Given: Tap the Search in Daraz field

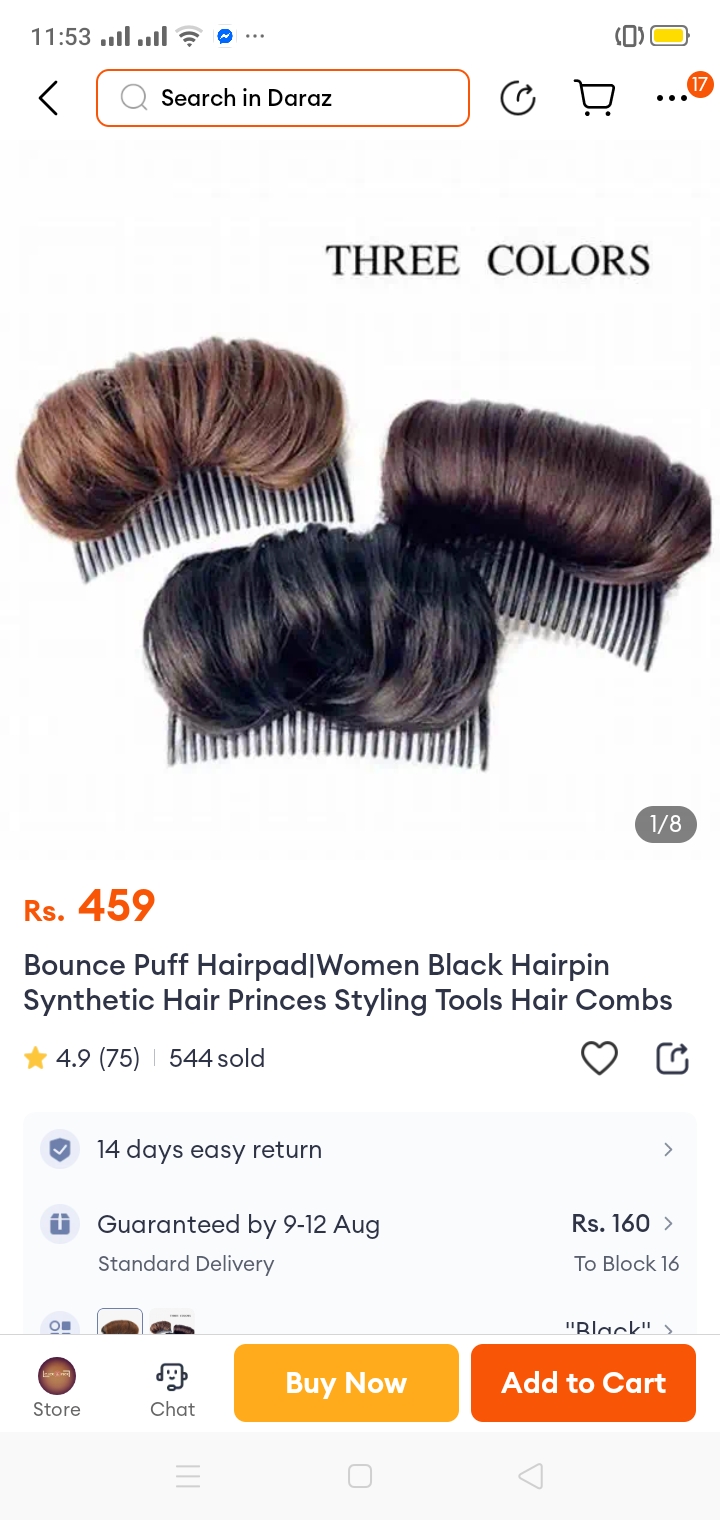Looking at the screenshot, I should [x=283, y=98].
